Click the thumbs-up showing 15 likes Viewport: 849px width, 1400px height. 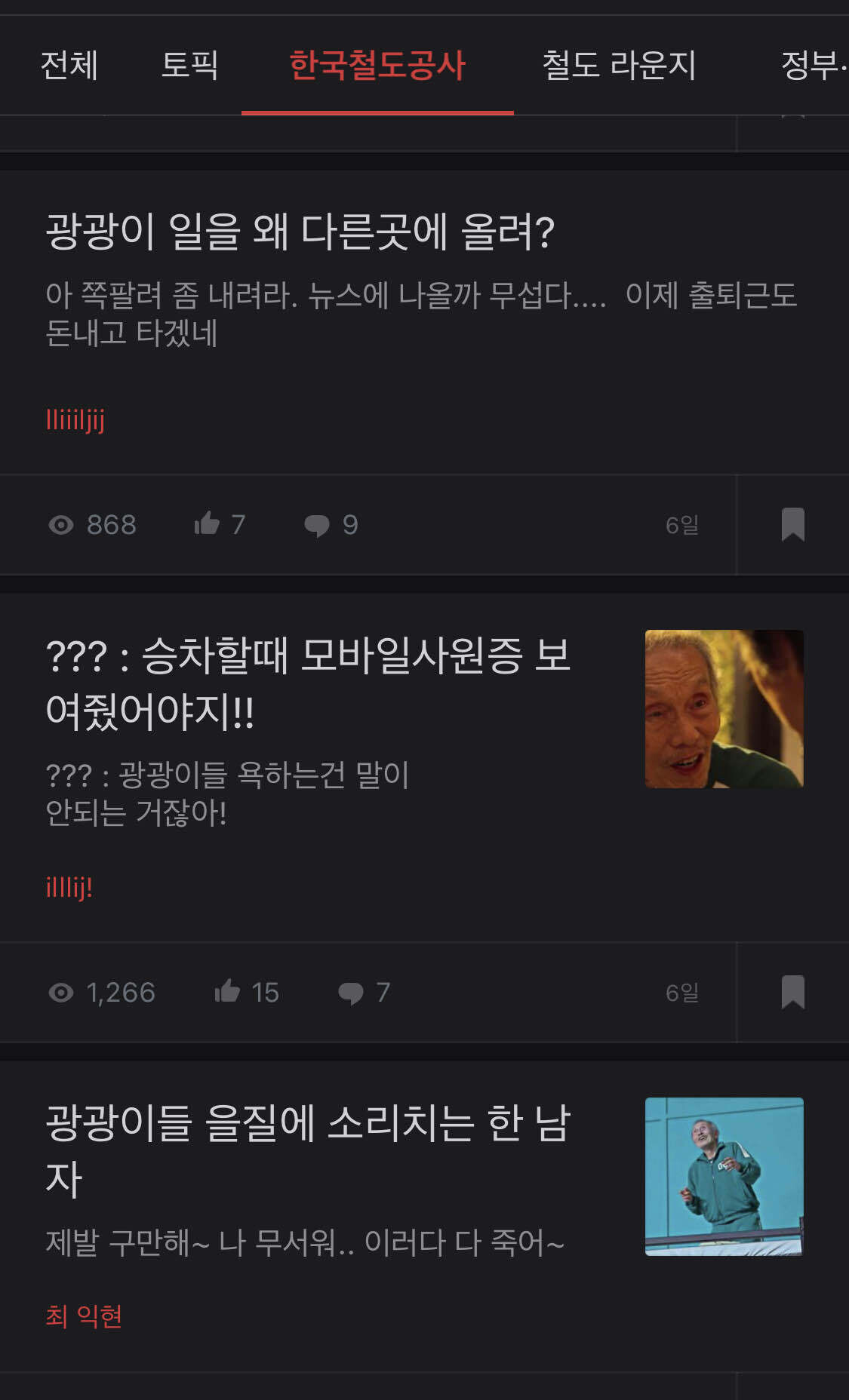[x=247, y=993]
